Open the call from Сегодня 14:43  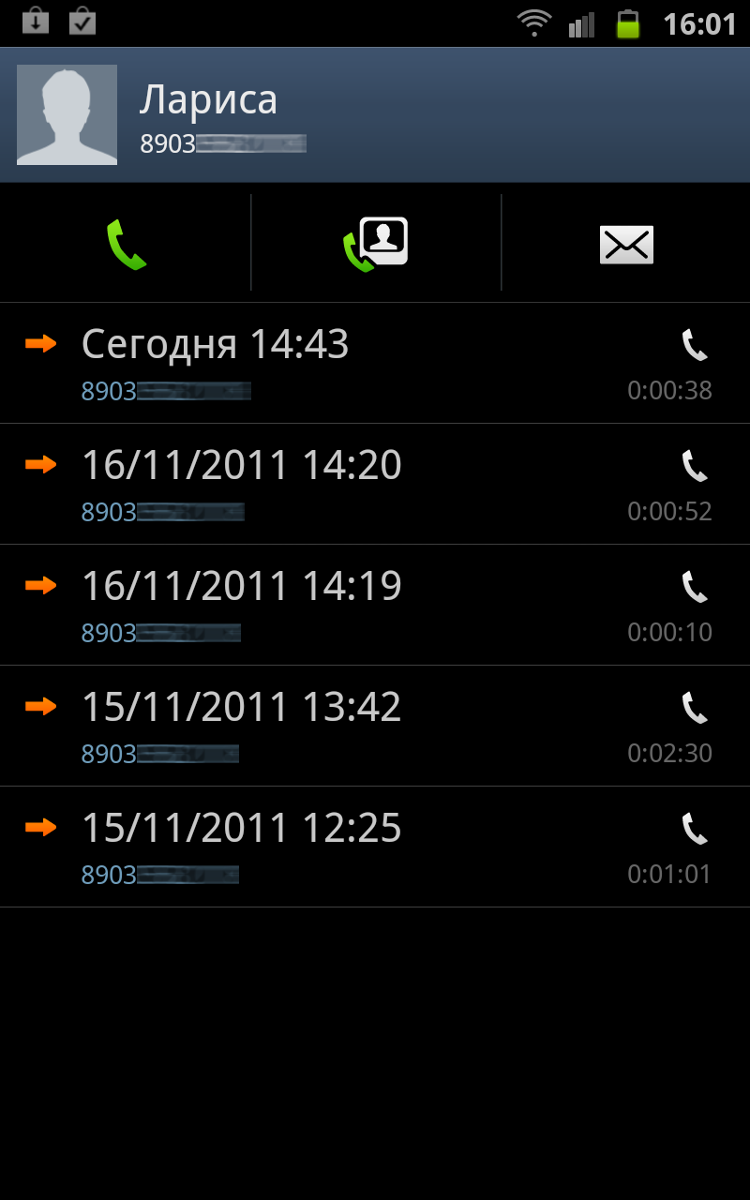click(x=375, y=363)
